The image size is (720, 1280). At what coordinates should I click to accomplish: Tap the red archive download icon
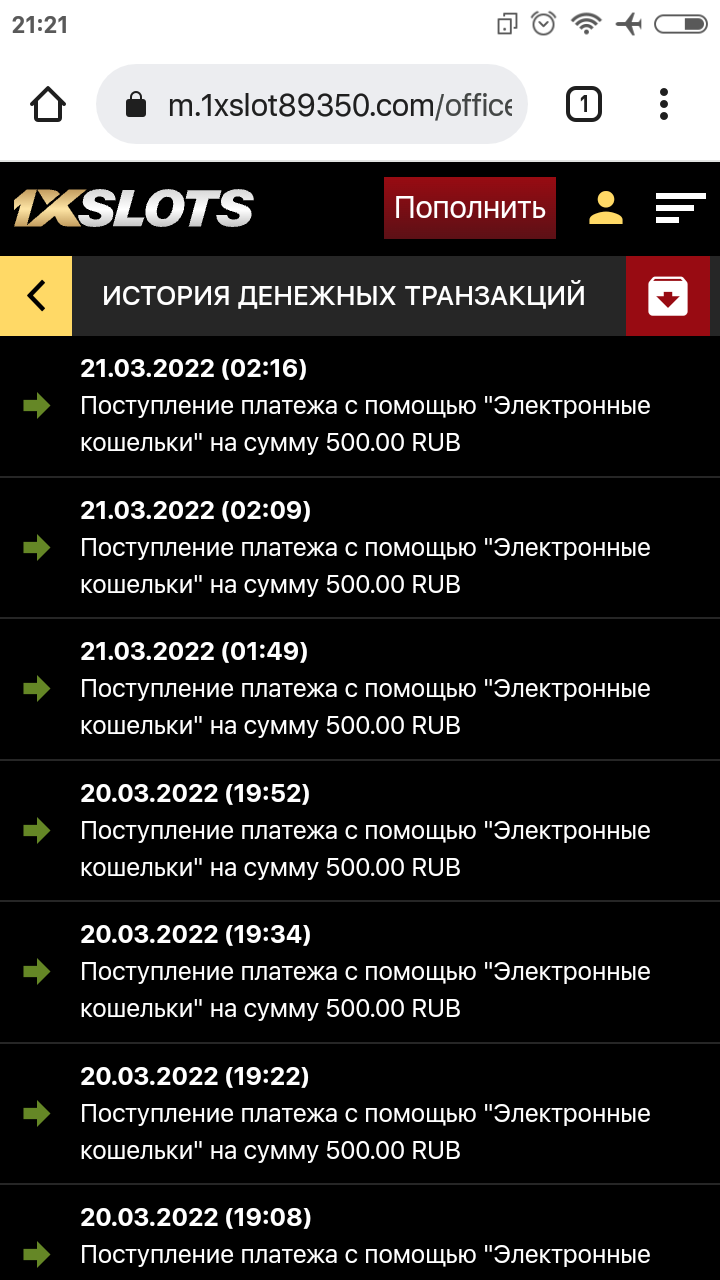tap(667, 296)
